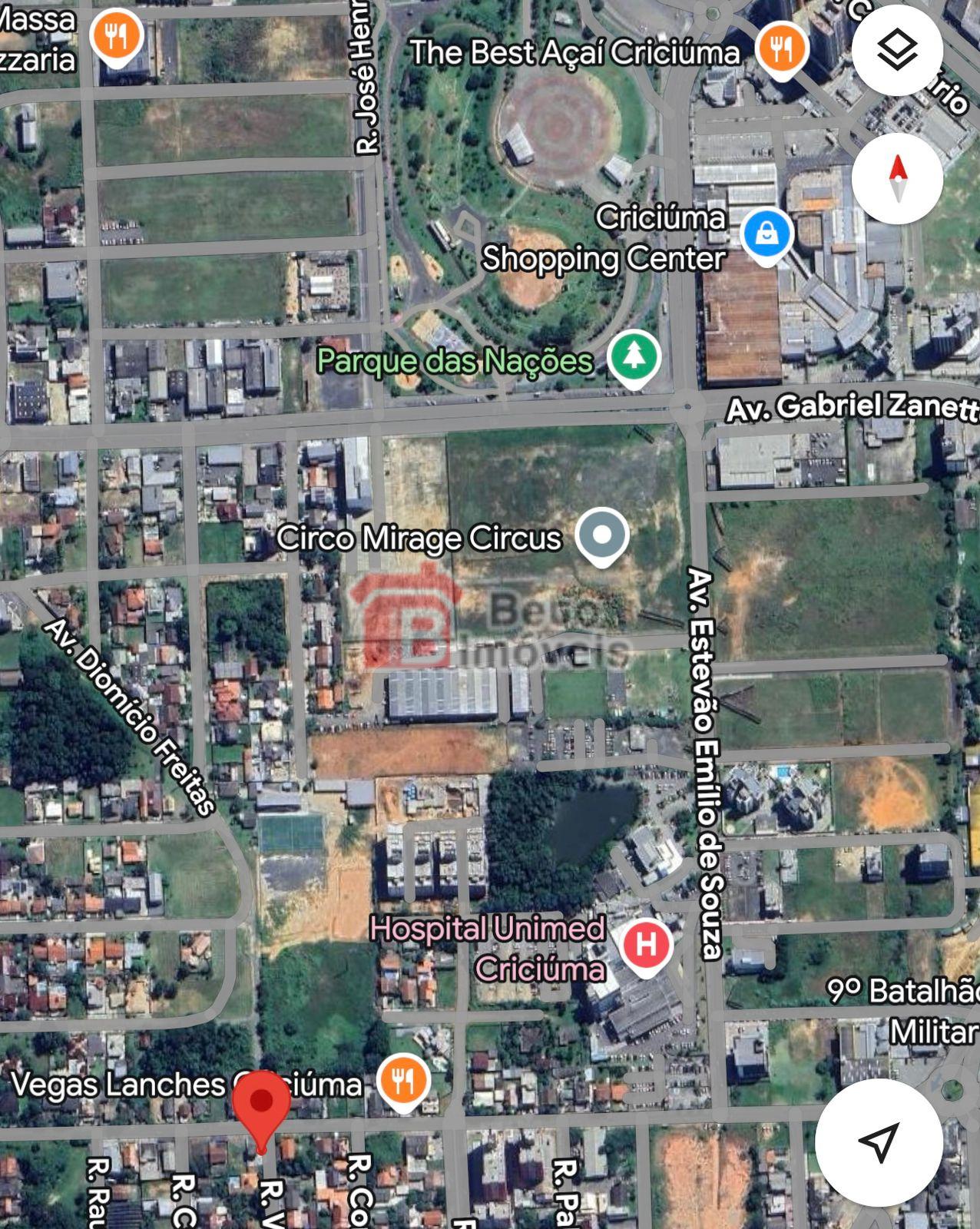980x1229 pixels.
Task: Select the Criciúma Shopping Center marker
Action: (x=766, y=234)
